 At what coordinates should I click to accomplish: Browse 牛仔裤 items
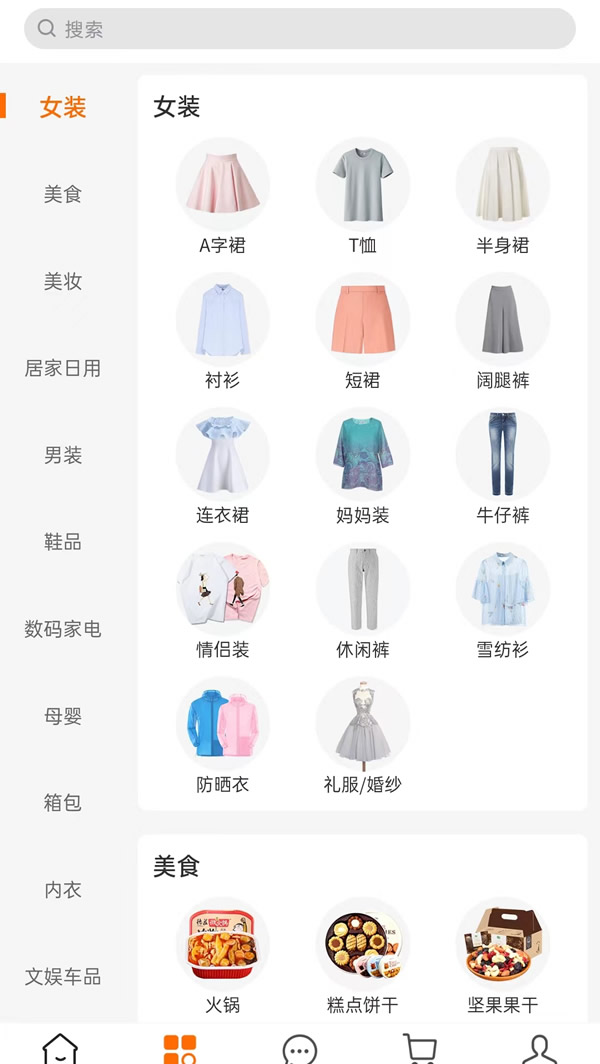pyautogui.click(x=502, y=465)
